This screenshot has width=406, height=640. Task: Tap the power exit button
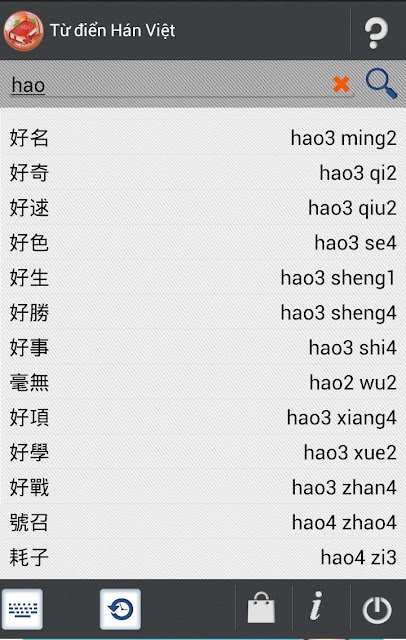click(377, 610)
